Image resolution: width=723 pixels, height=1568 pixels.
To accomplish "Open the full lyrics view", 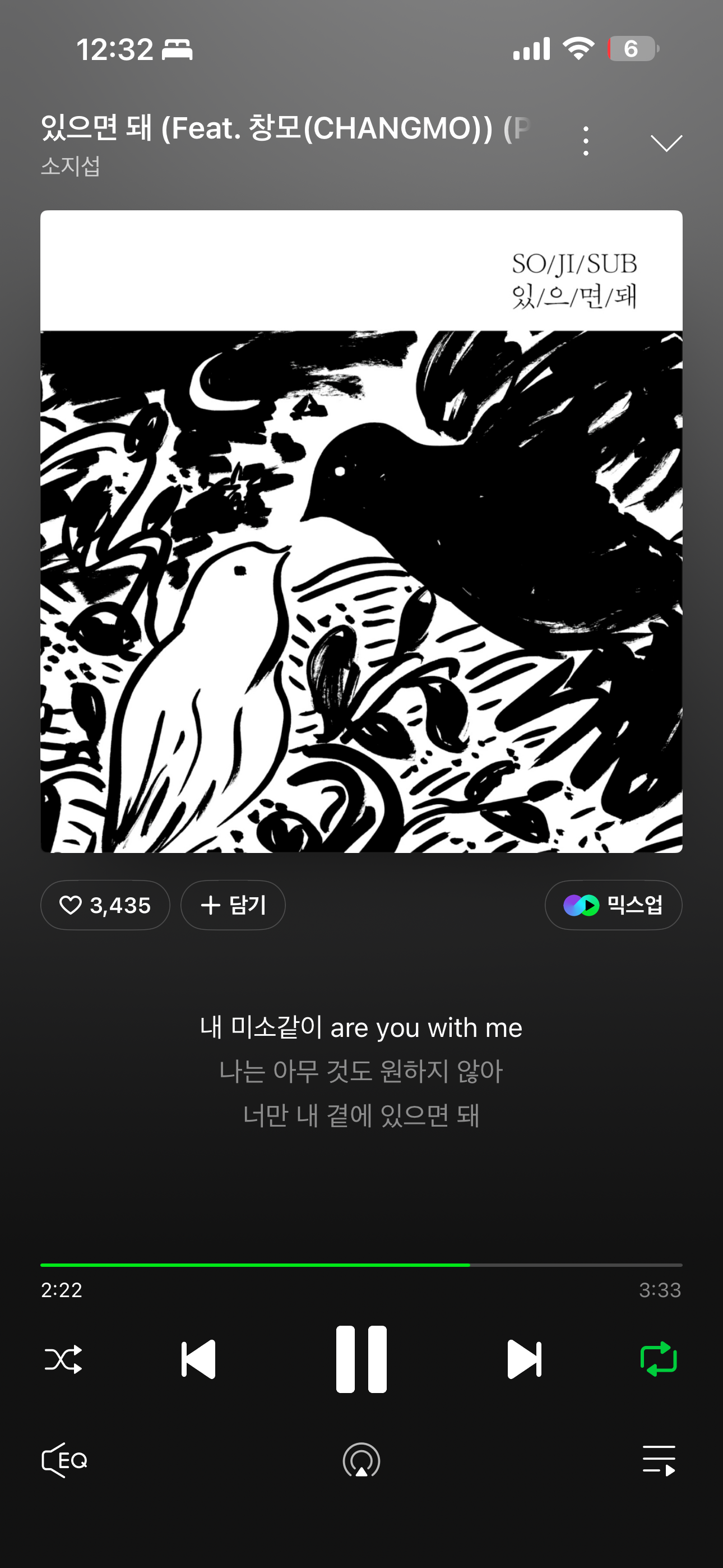I will point(361,1071).
